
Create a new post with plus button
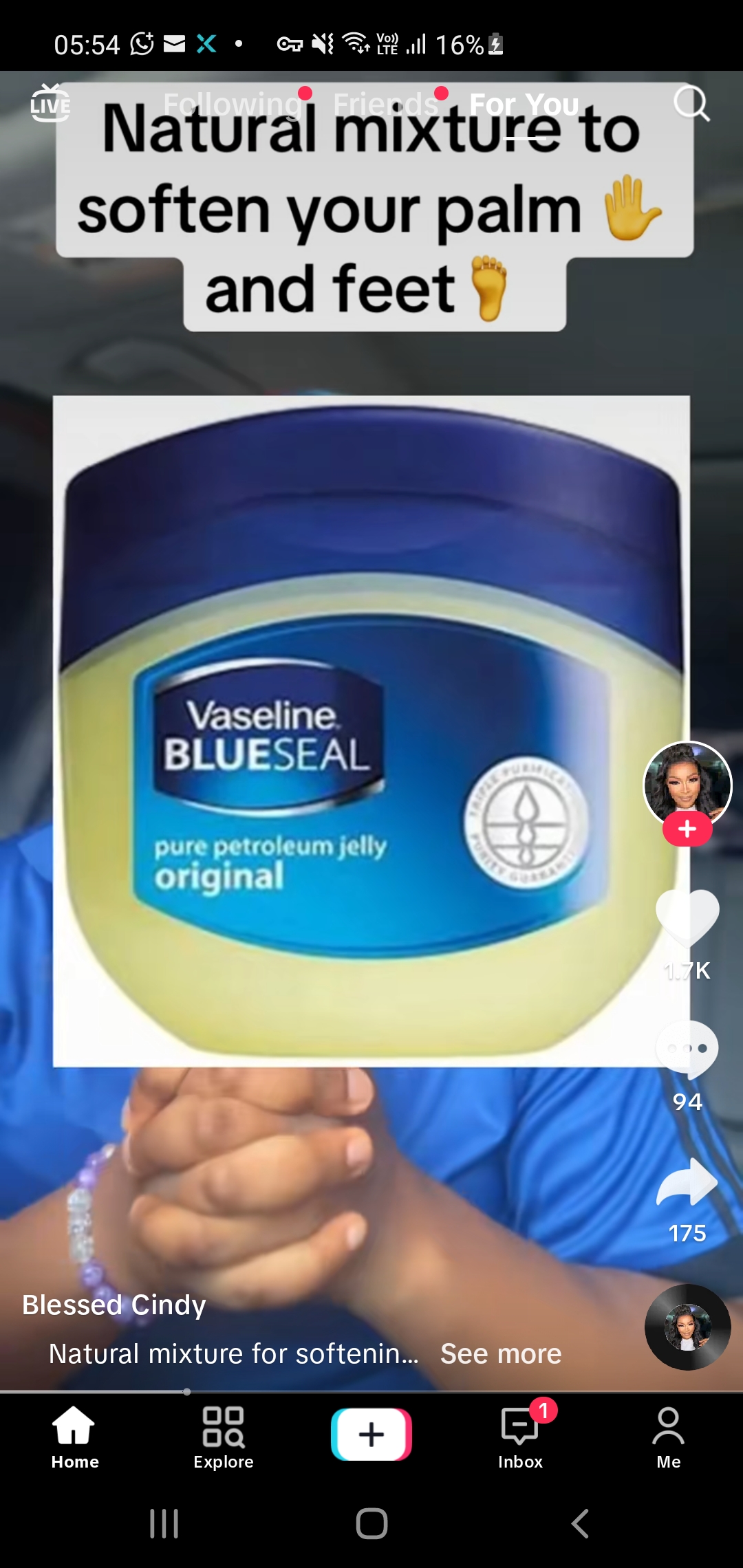[371, 1435]
